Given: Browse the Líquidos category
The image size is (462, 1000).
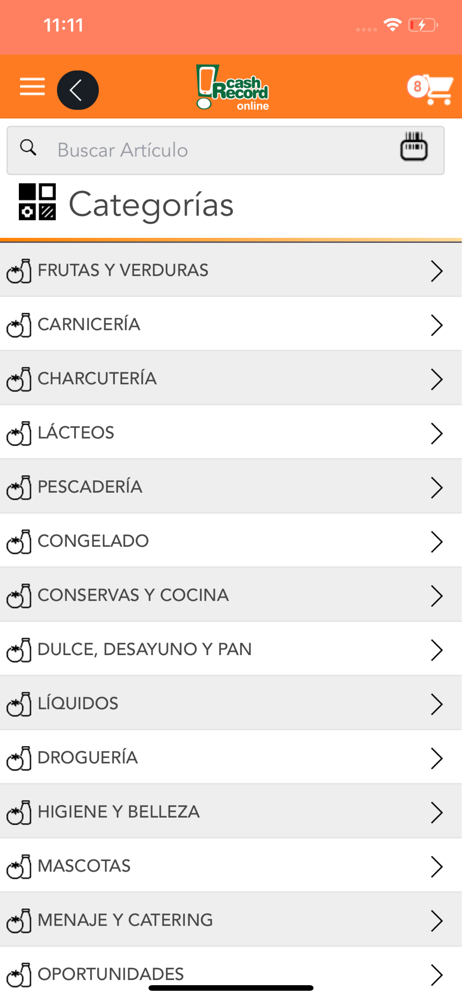Looking at the screenshot, I should 231,704.
